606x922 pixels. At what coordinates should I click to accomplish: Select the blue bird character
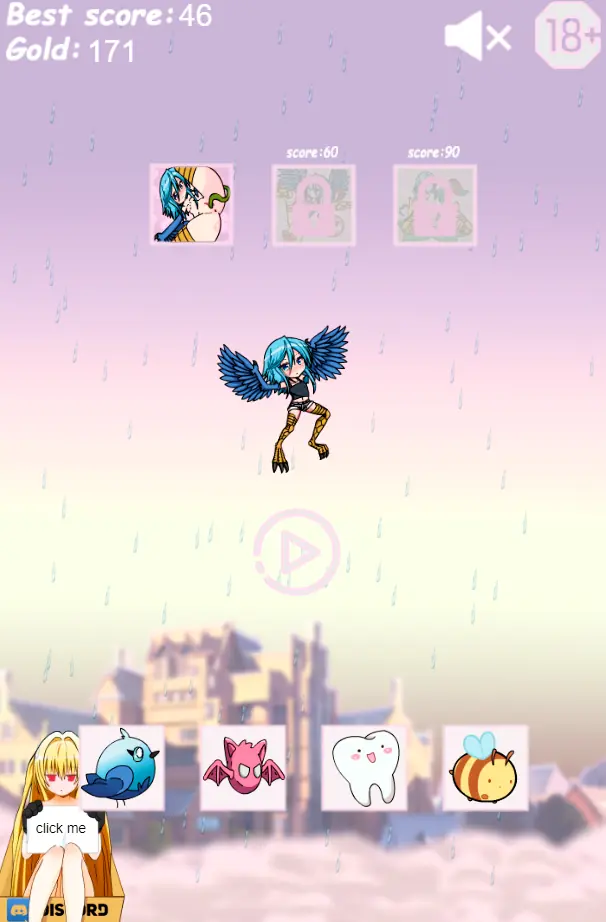point(122,767)
